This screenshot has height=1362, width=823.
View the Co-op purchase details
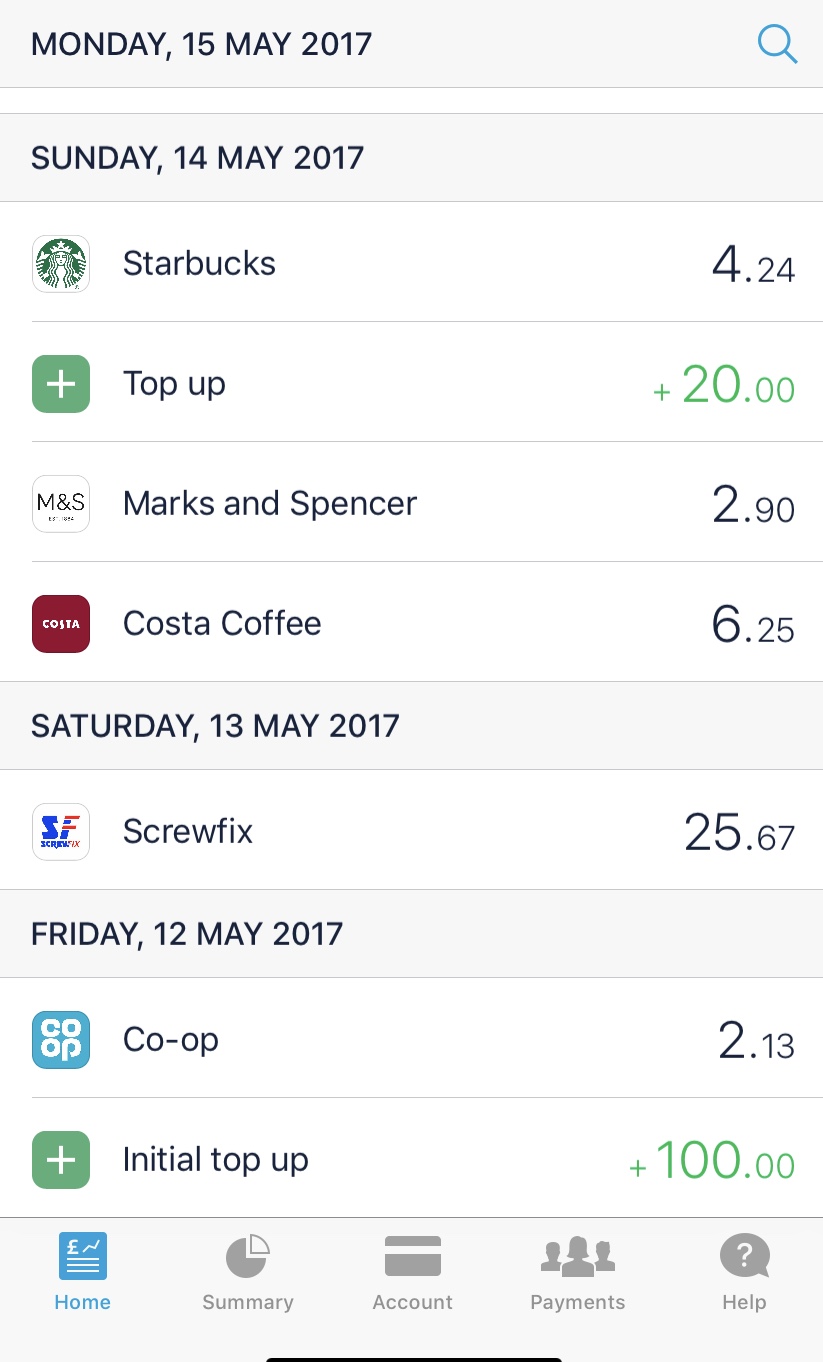point(411,1039)
